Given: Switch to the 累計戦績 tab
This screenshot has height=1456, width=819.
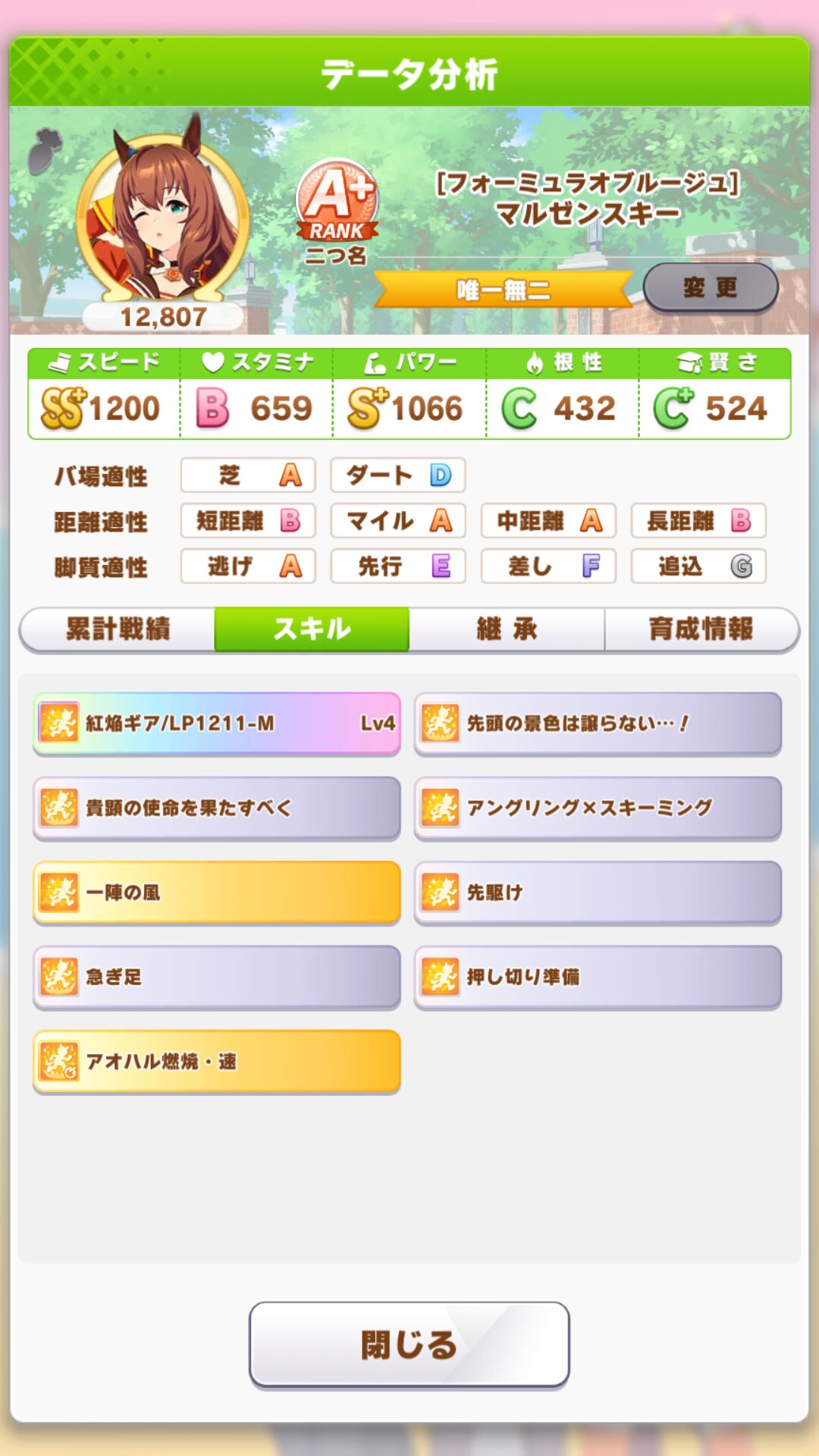Looking at the screenshot, I should (118, 629).
